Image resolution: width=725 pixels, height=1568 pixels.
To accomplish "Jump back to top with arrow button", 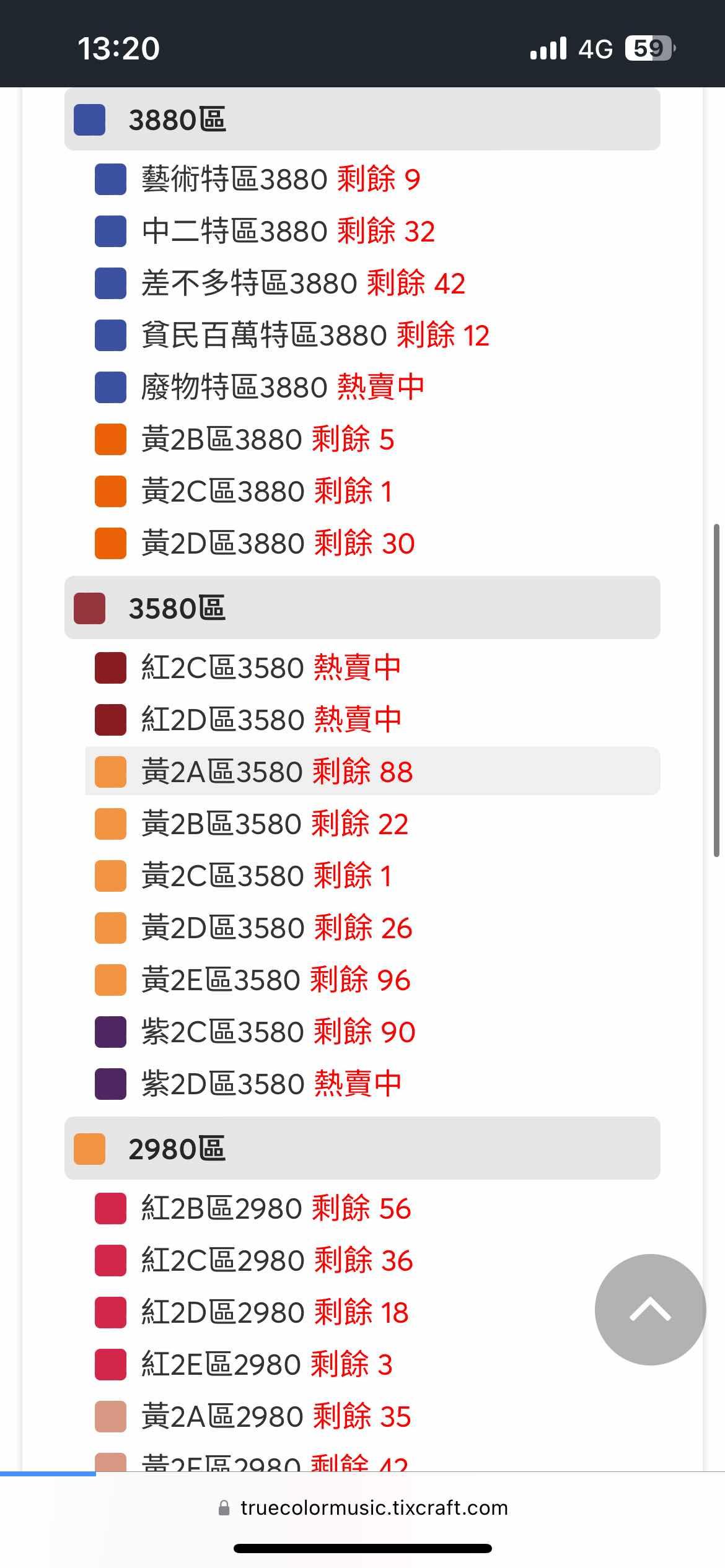I will click(650, 1309).
